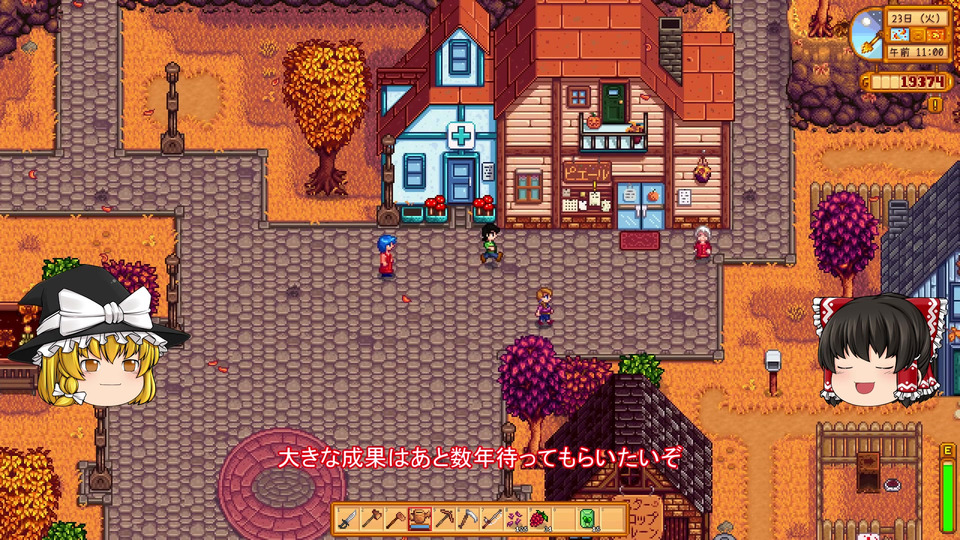The width and height of the screenshot is (960, 540).
Task: Select the fishing rod slot
Action: 492,519
